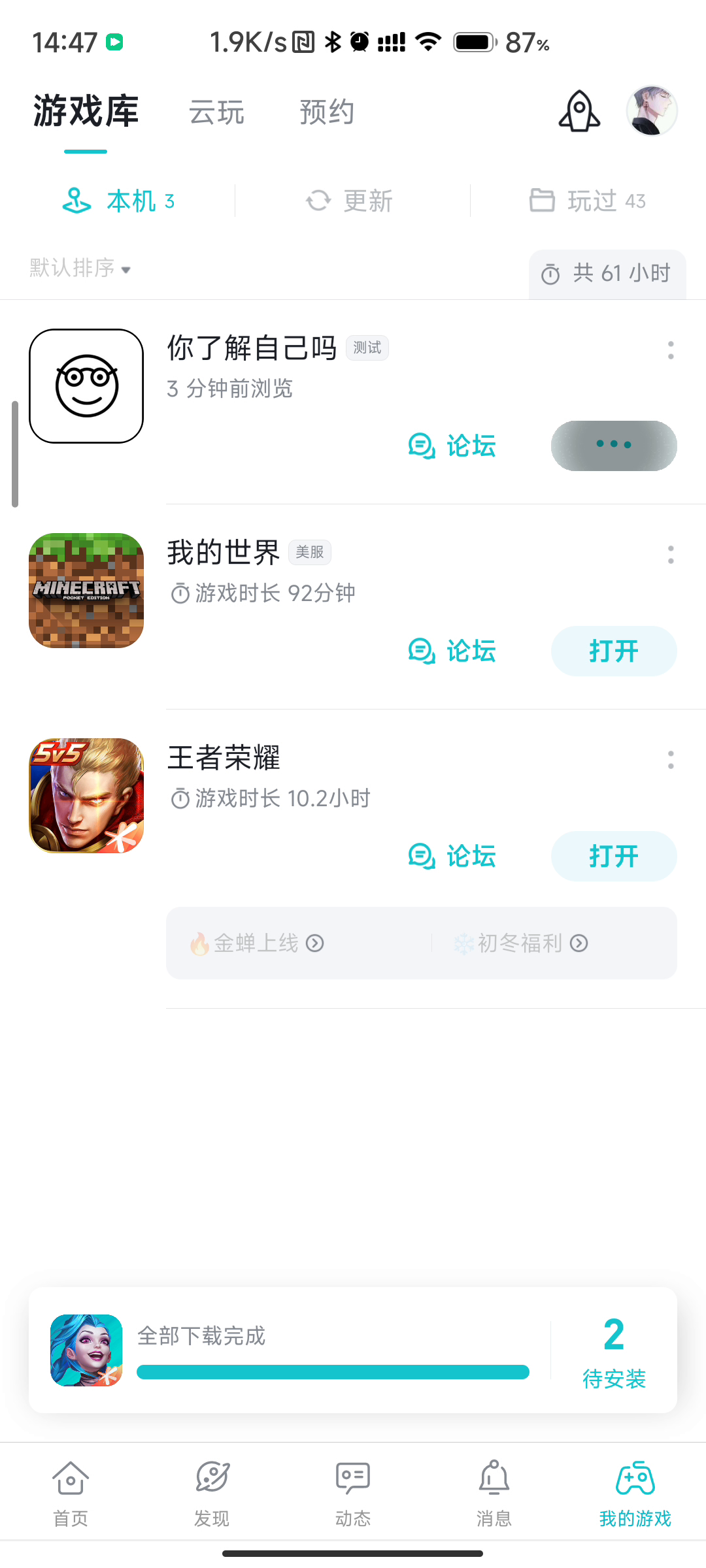Open the rocket booster icon
Viewport: 706px width, 1568px height.
(579, 111)
